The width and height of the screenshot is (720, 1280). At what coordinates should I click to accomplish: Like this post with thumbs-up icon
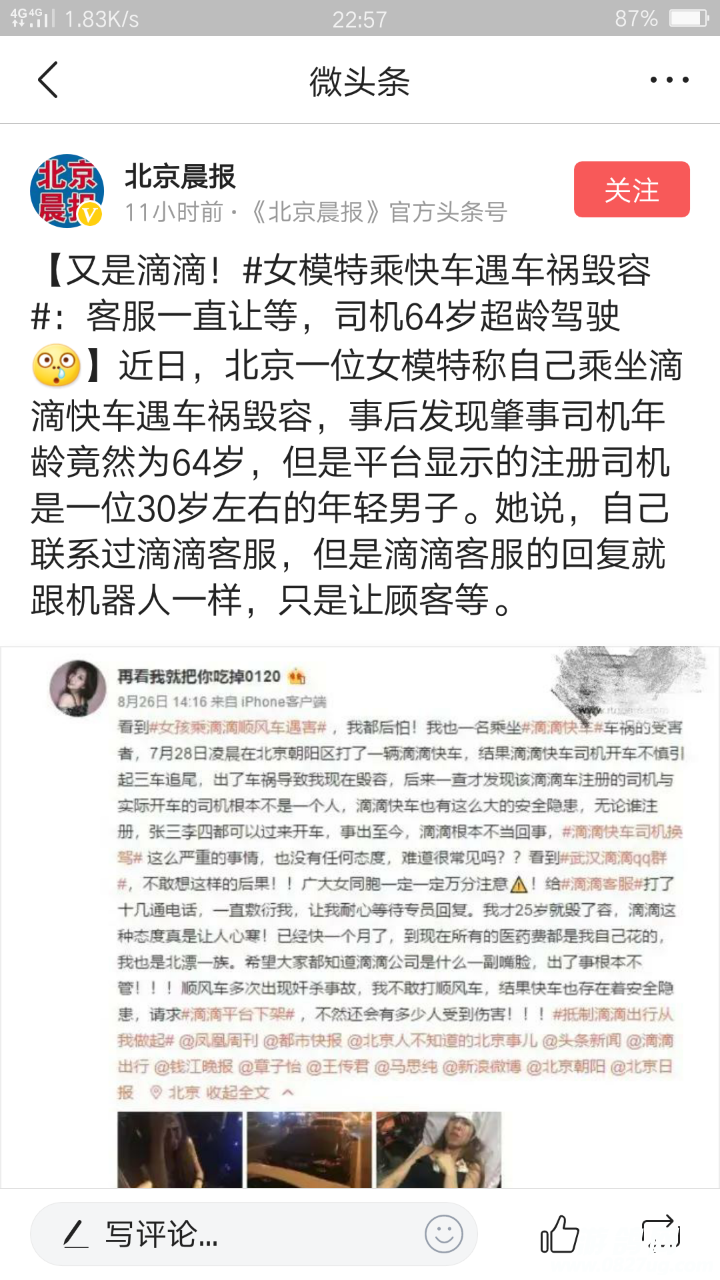point(559,1234)
